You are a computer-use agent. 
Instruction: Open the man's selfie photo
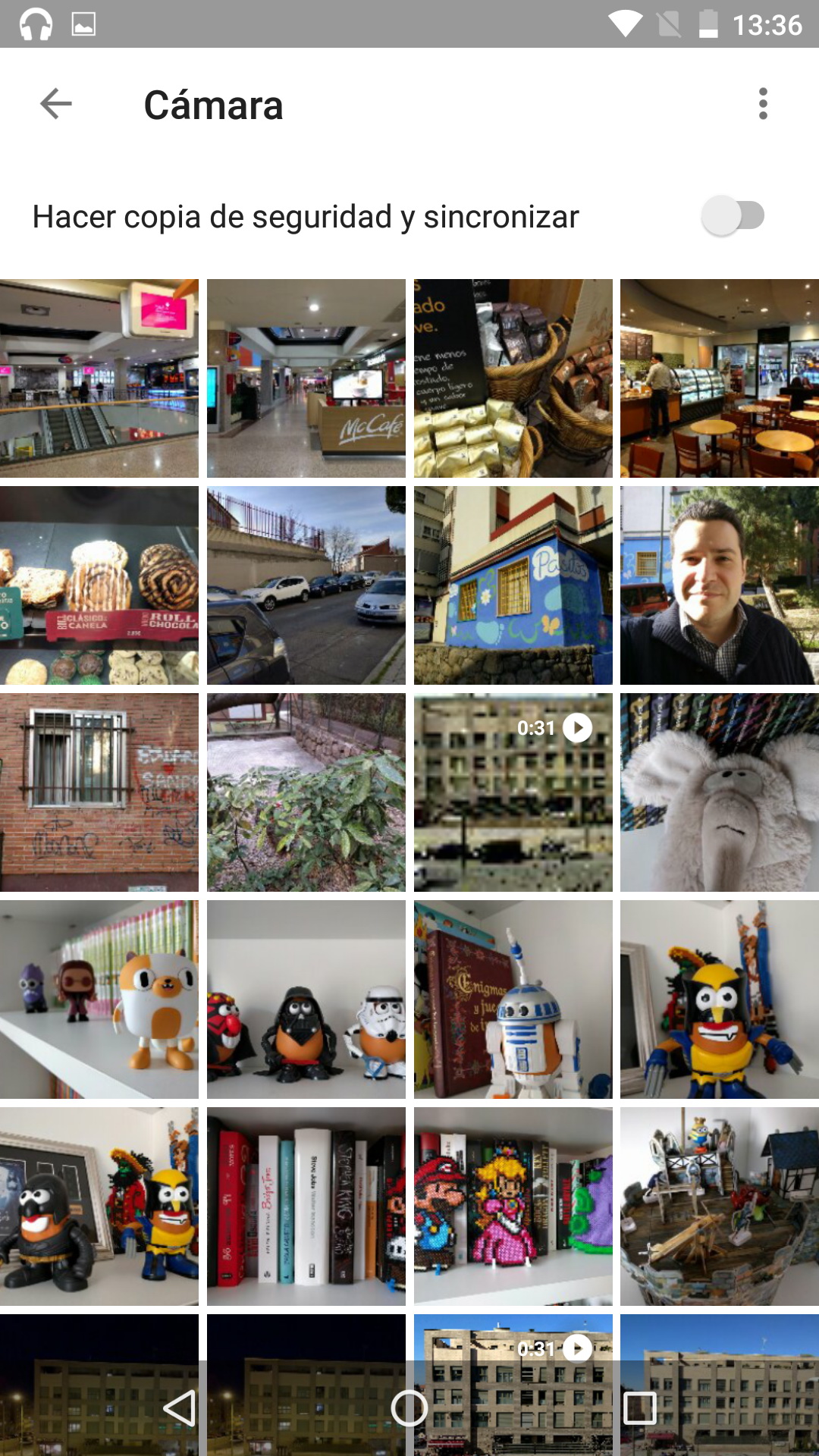tap(719, 585)
